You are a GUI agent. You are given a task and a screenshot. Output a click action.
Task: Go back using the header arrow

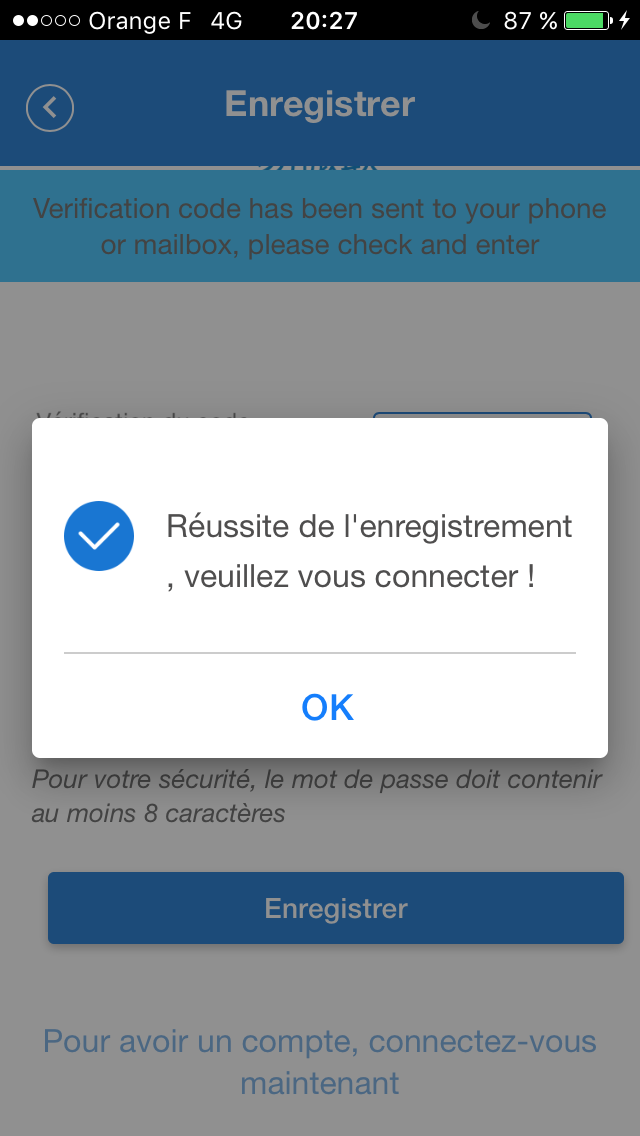(x=50, y=108)
